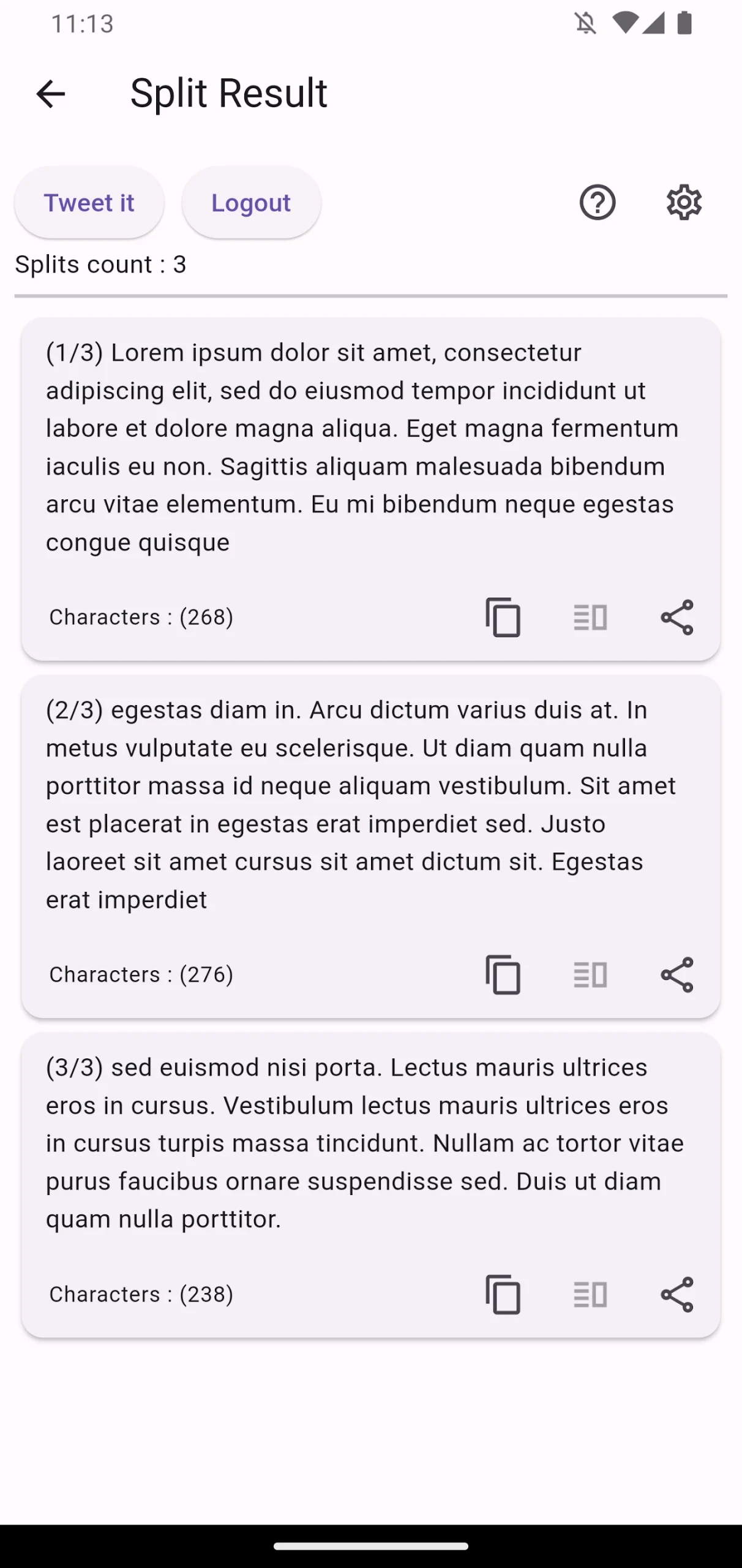742x1568 pixels.
Task: Open settings via the gear icon
Action: pos(684,203)
